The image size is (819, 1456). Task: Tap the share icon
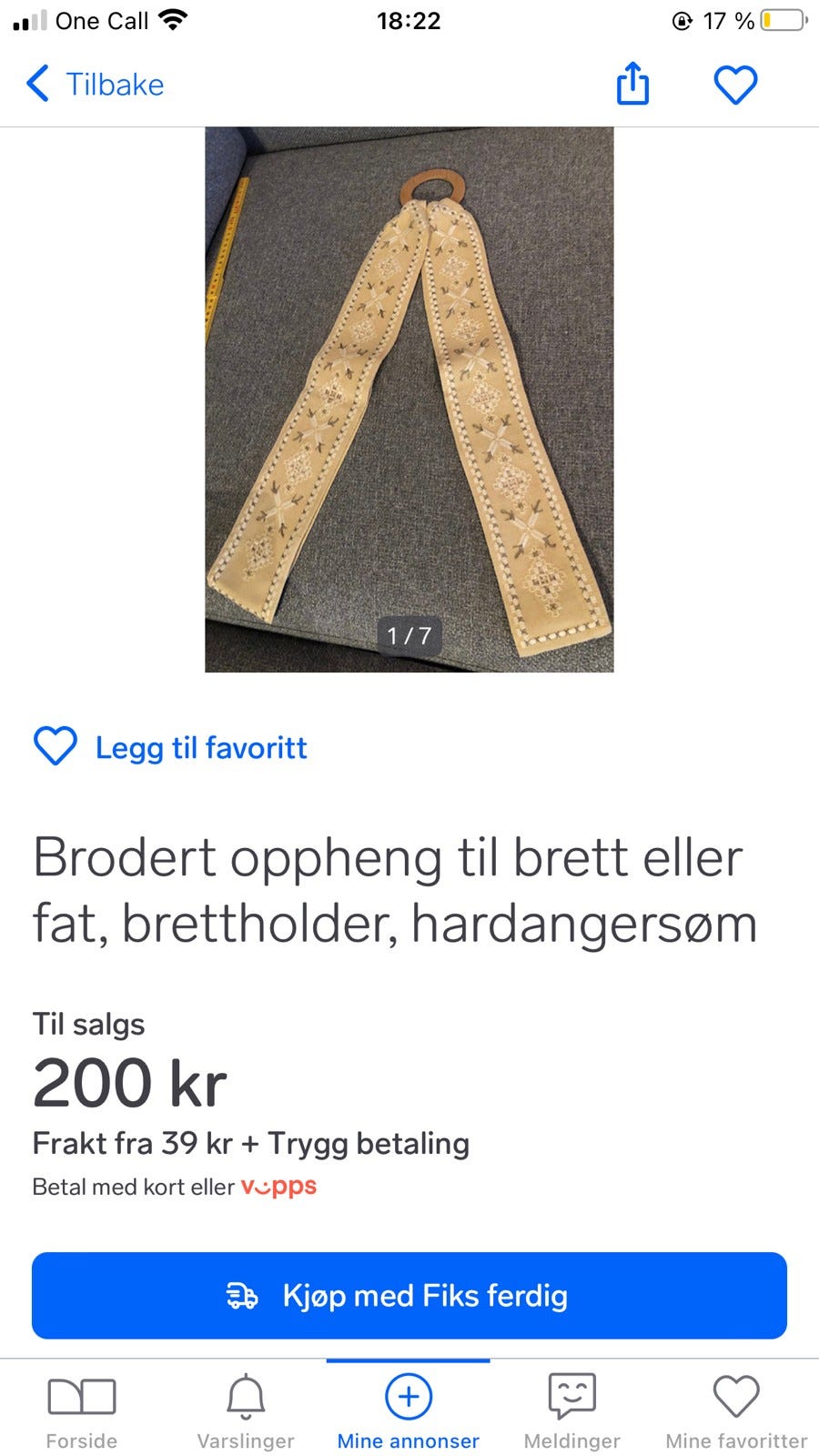(x=632, y=84)
